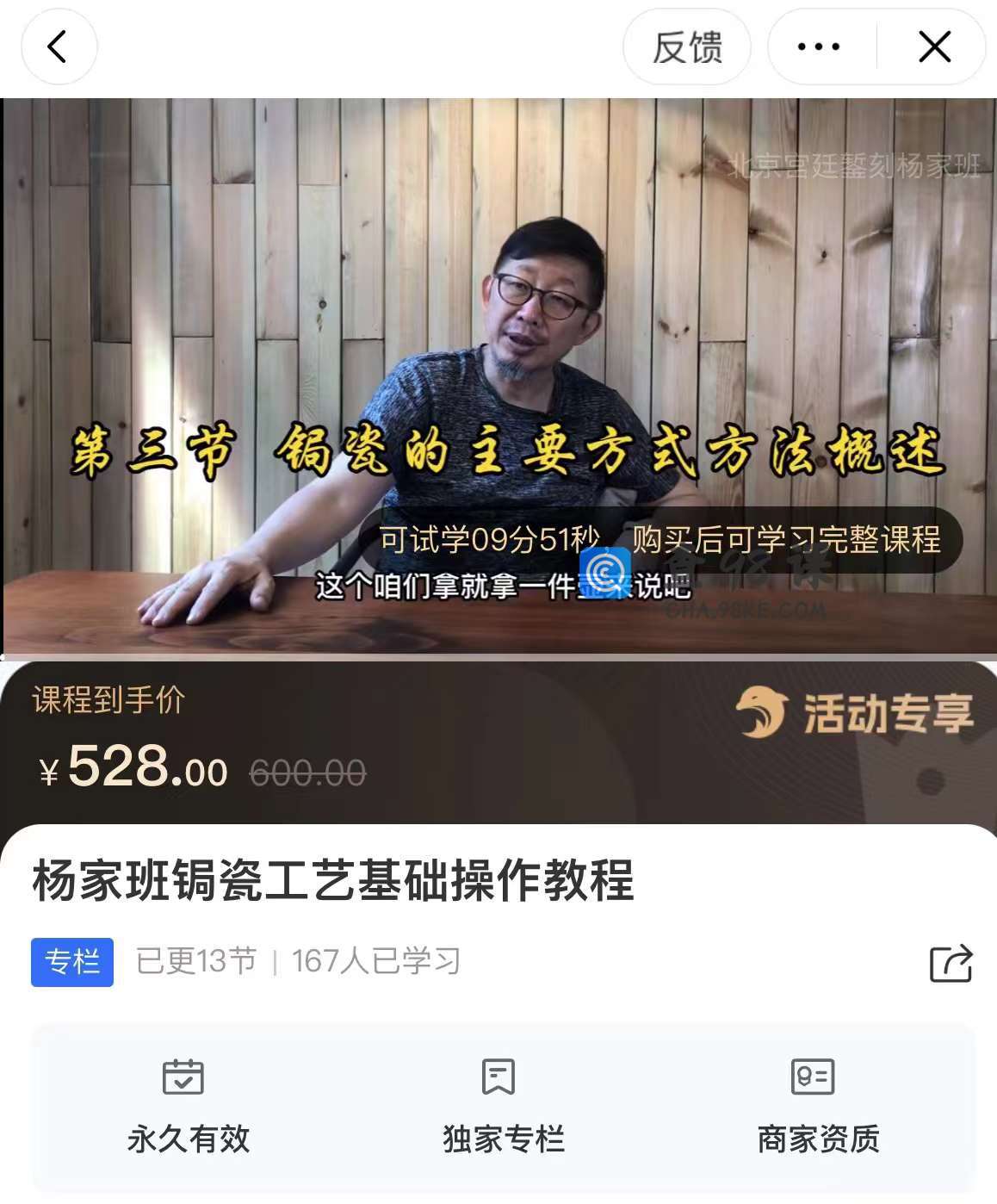Share this course via share icon
Image resolution: width=997 pixels, height=1204 pixels.
tap(951, 963)
